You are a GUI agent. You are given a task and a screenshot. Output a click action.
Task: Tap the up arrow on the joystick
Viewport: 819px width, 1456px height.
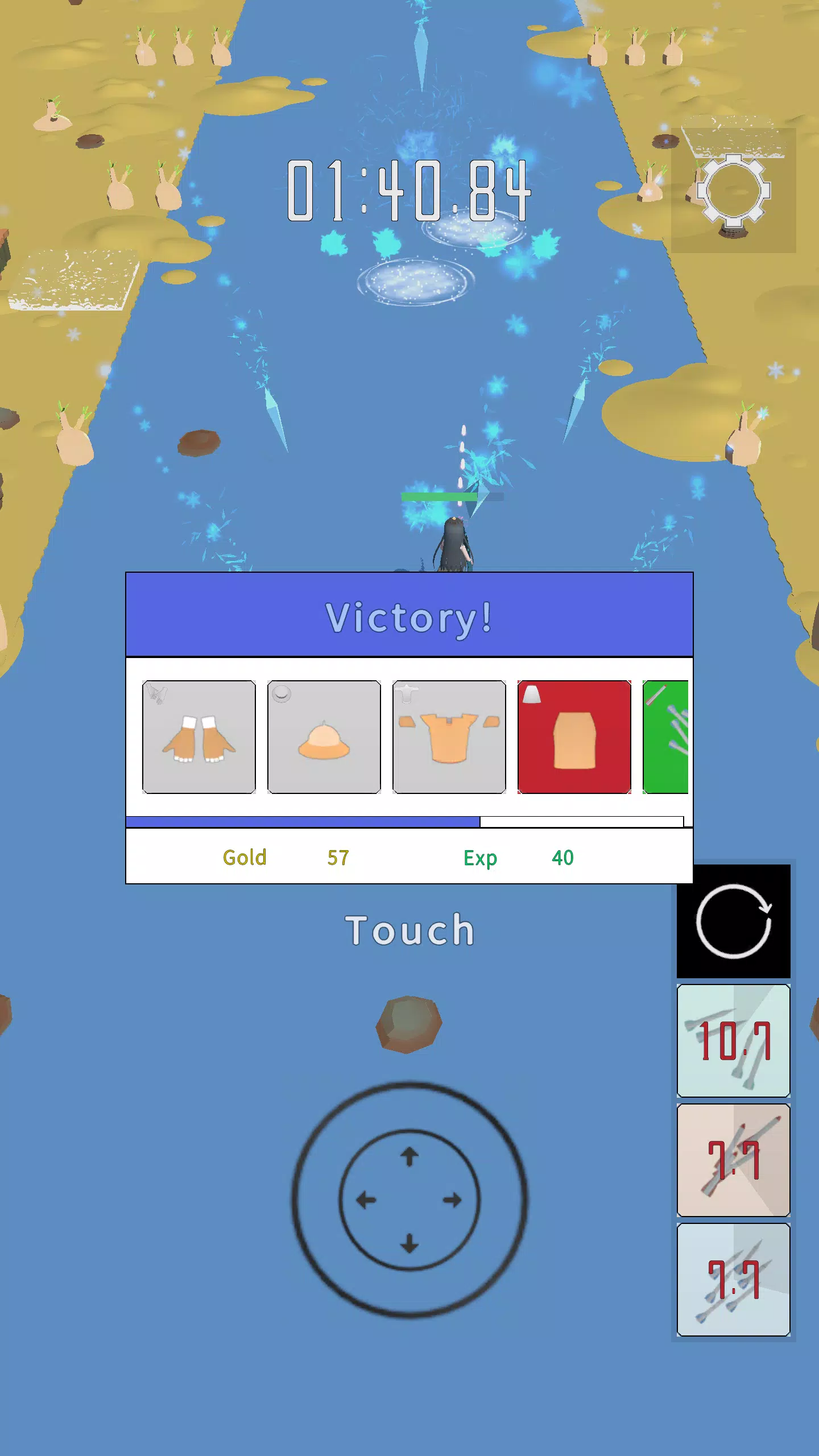tap(409, 1156)
